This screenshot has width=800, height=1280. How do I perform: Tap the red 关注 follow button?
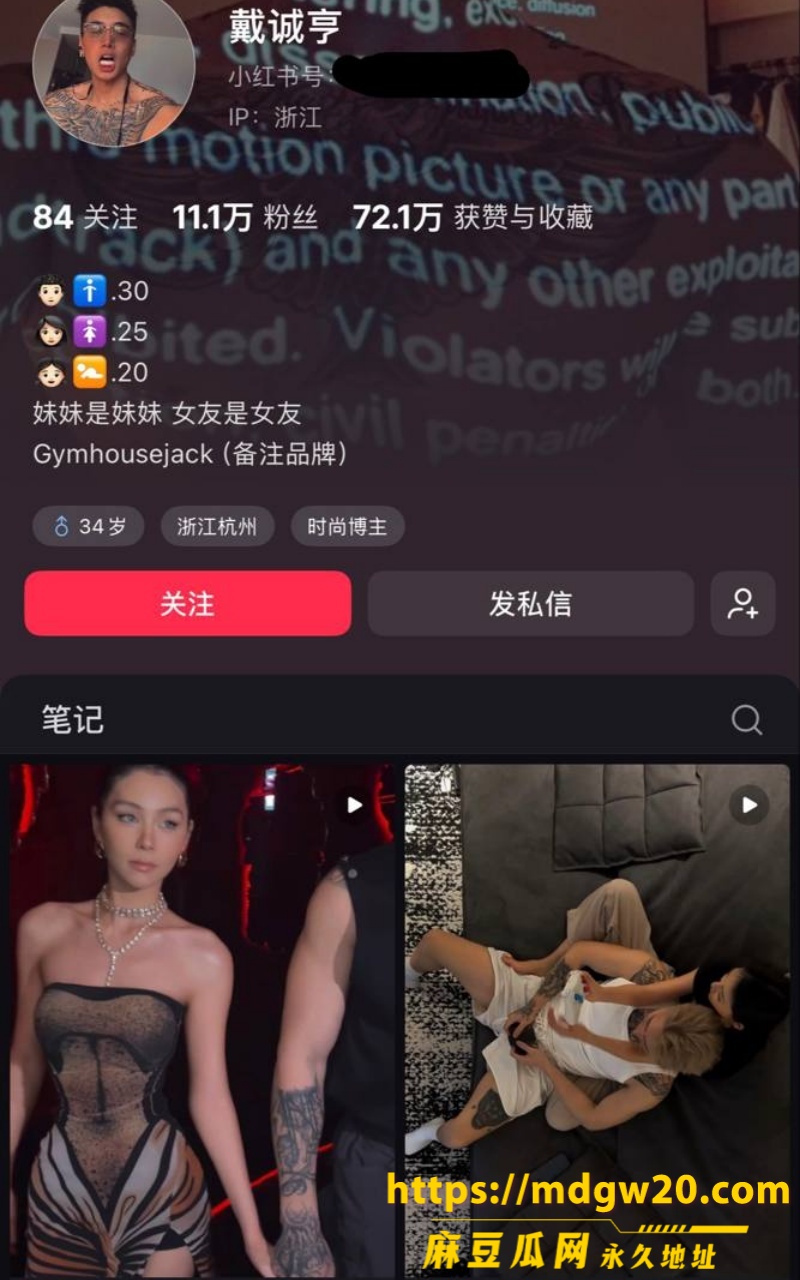(x=188, y=604)
